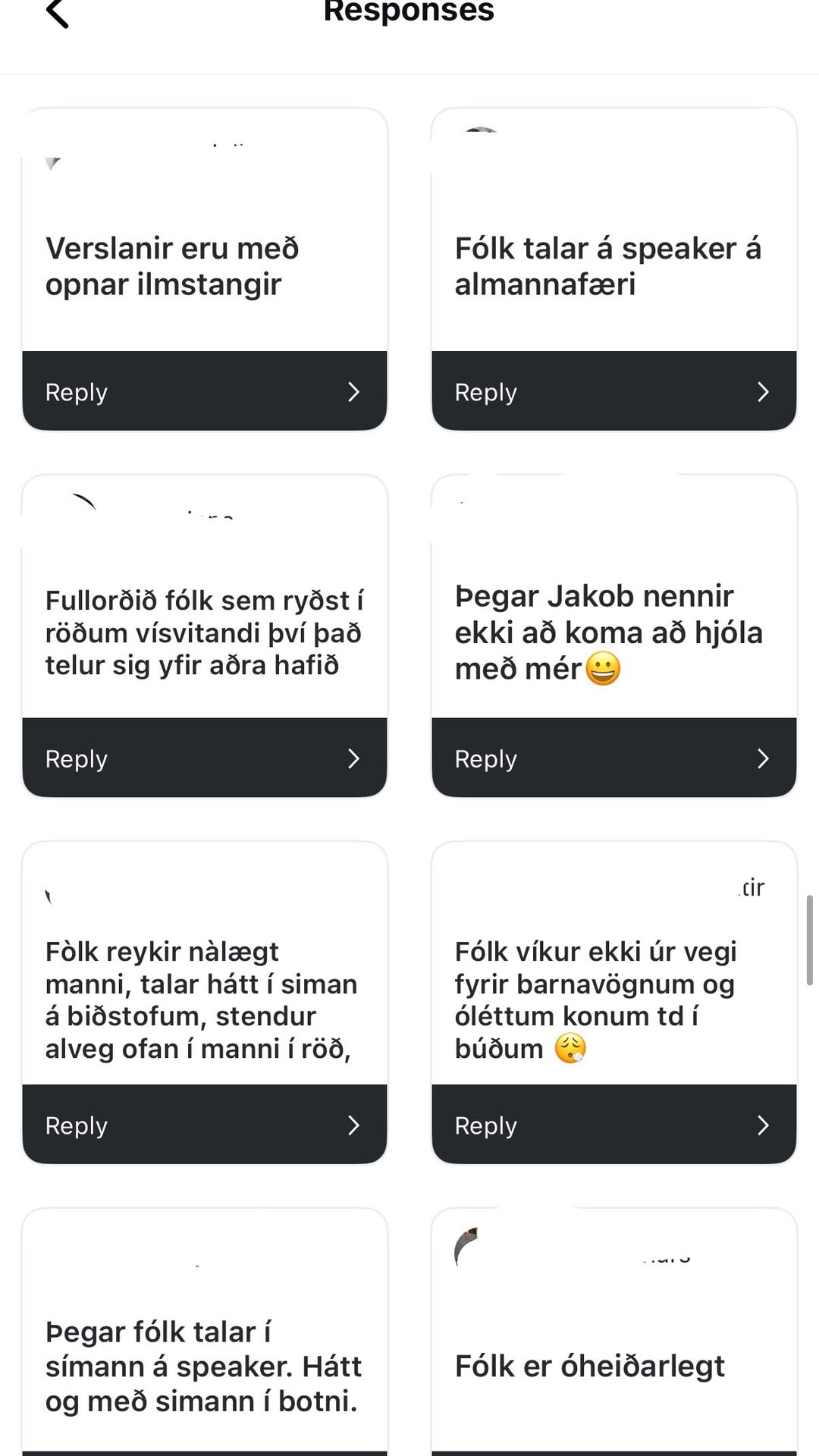Open the 'Þegar fólk talar í símann' response card

(203, 1366)
